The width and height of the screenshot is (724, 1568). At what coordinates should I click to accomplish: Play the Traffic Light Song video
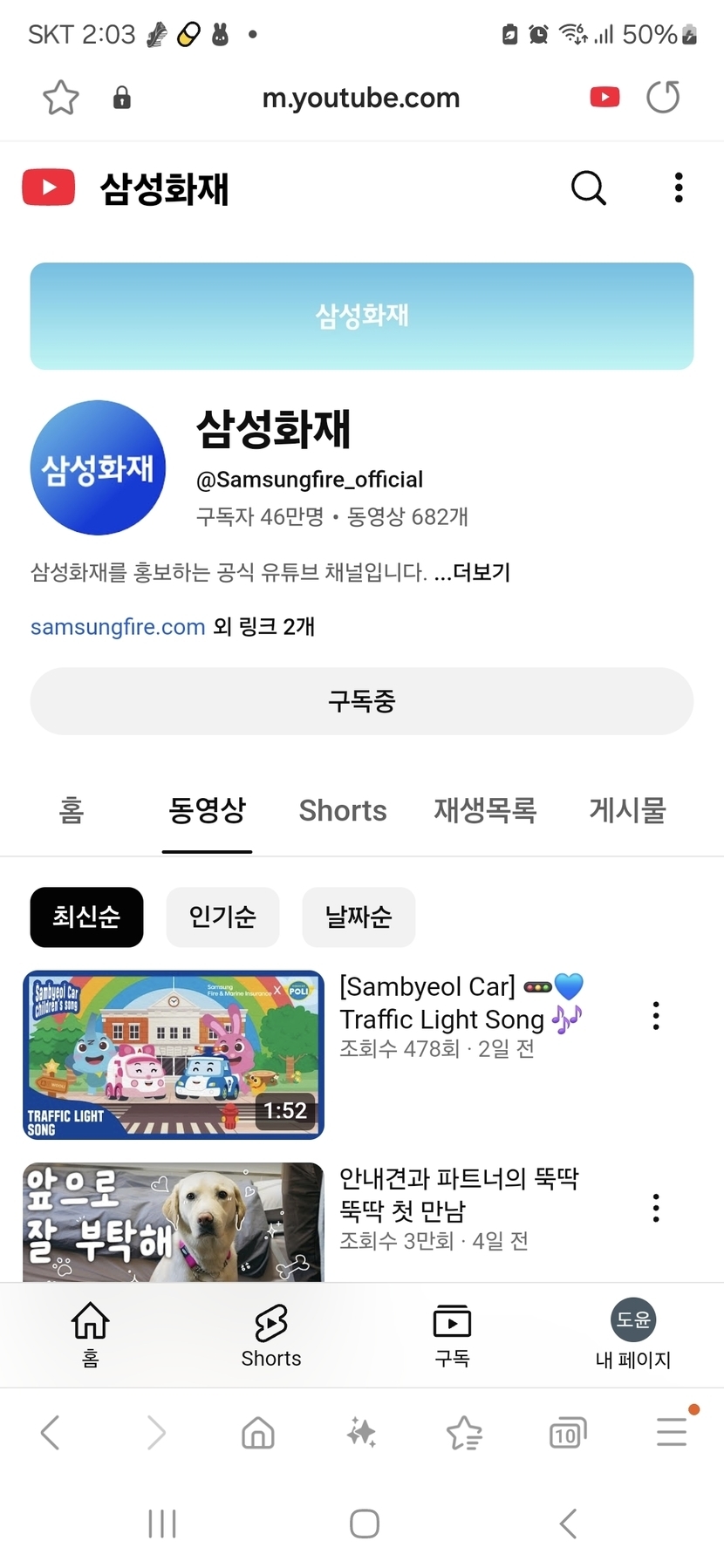click(x=174, y=1054)
